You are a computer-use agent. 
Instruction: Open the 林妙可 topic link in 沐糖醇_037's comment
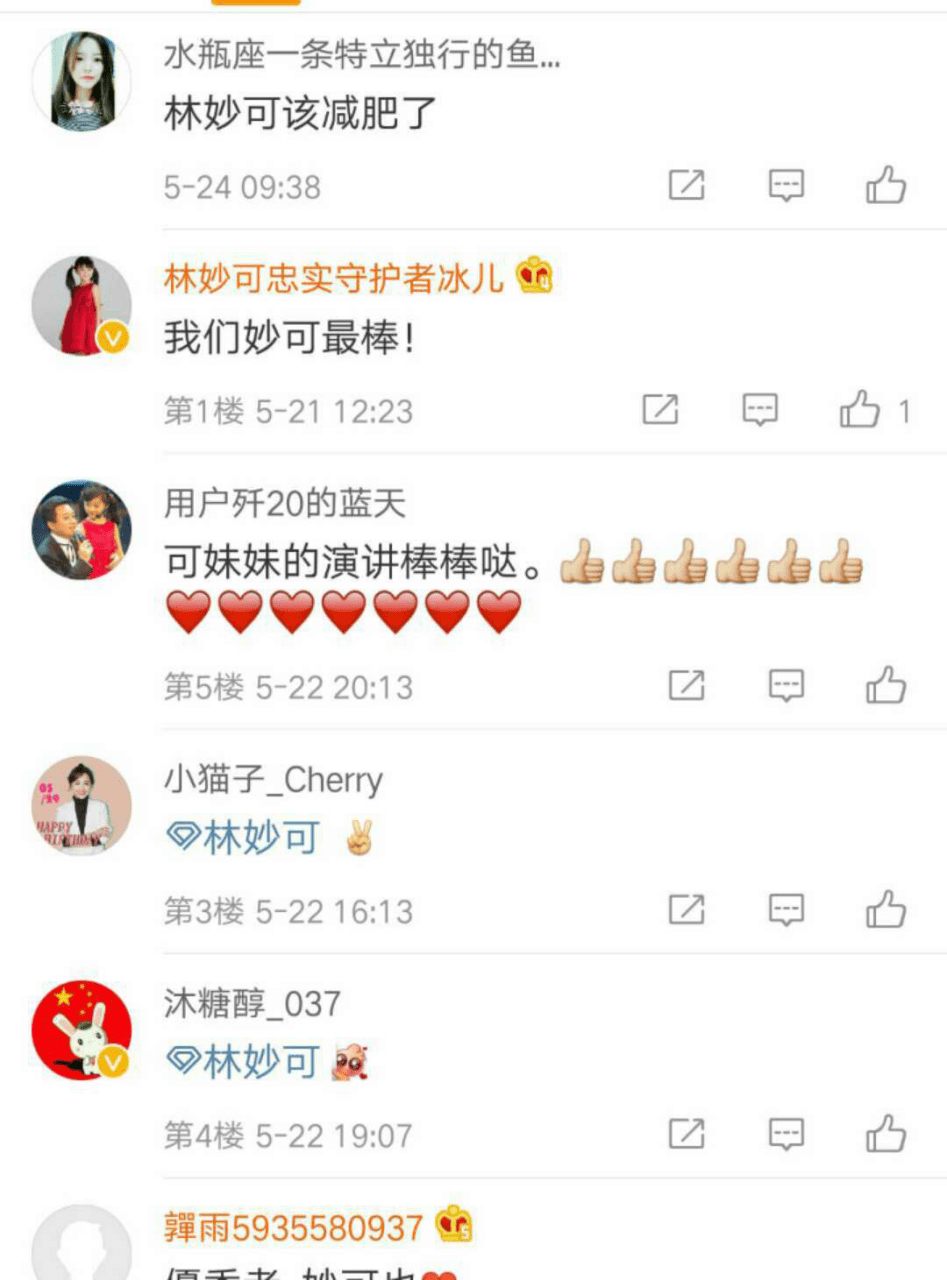[243, 1062]
